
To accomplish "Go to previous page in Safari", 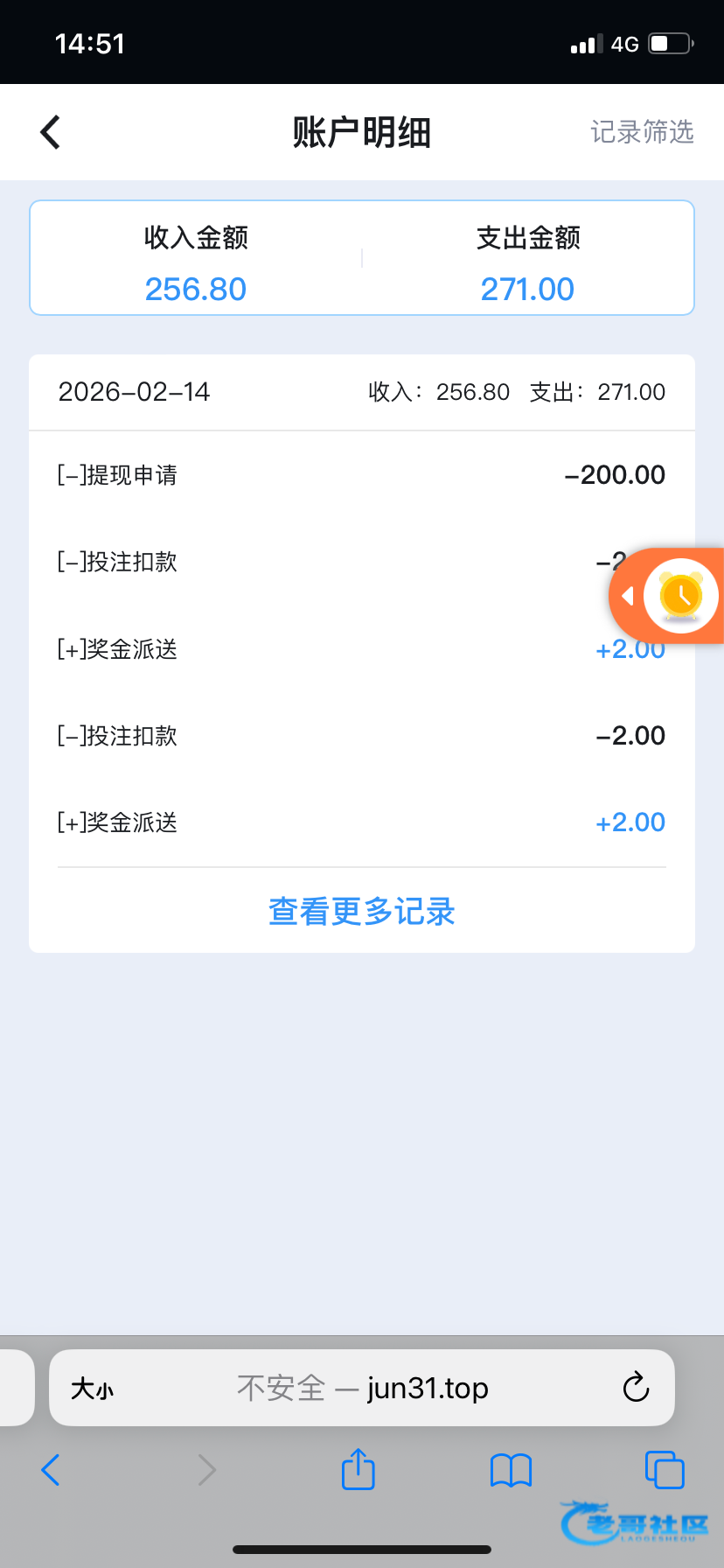I will 51,1470.
